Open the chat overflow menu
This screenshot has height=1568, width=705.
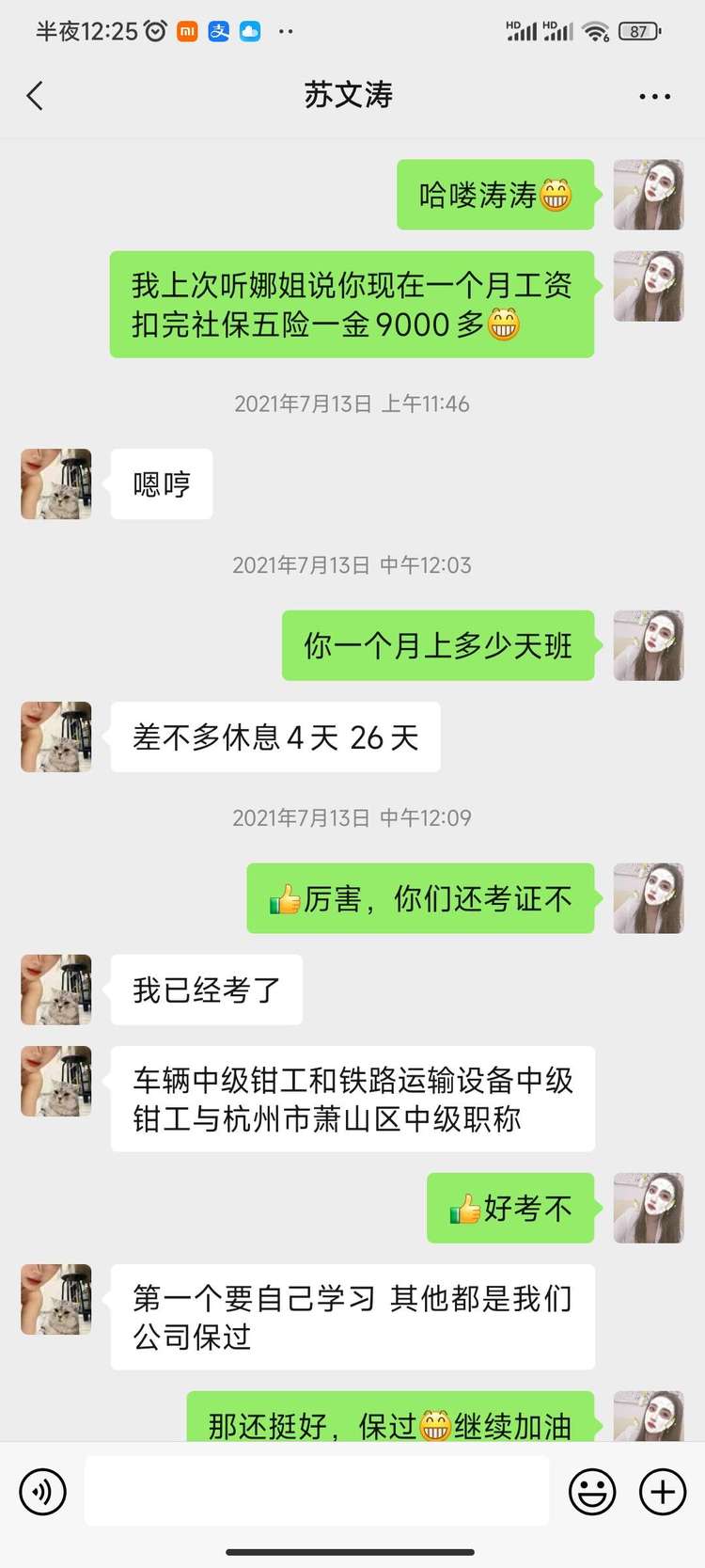tap(654, 96)
